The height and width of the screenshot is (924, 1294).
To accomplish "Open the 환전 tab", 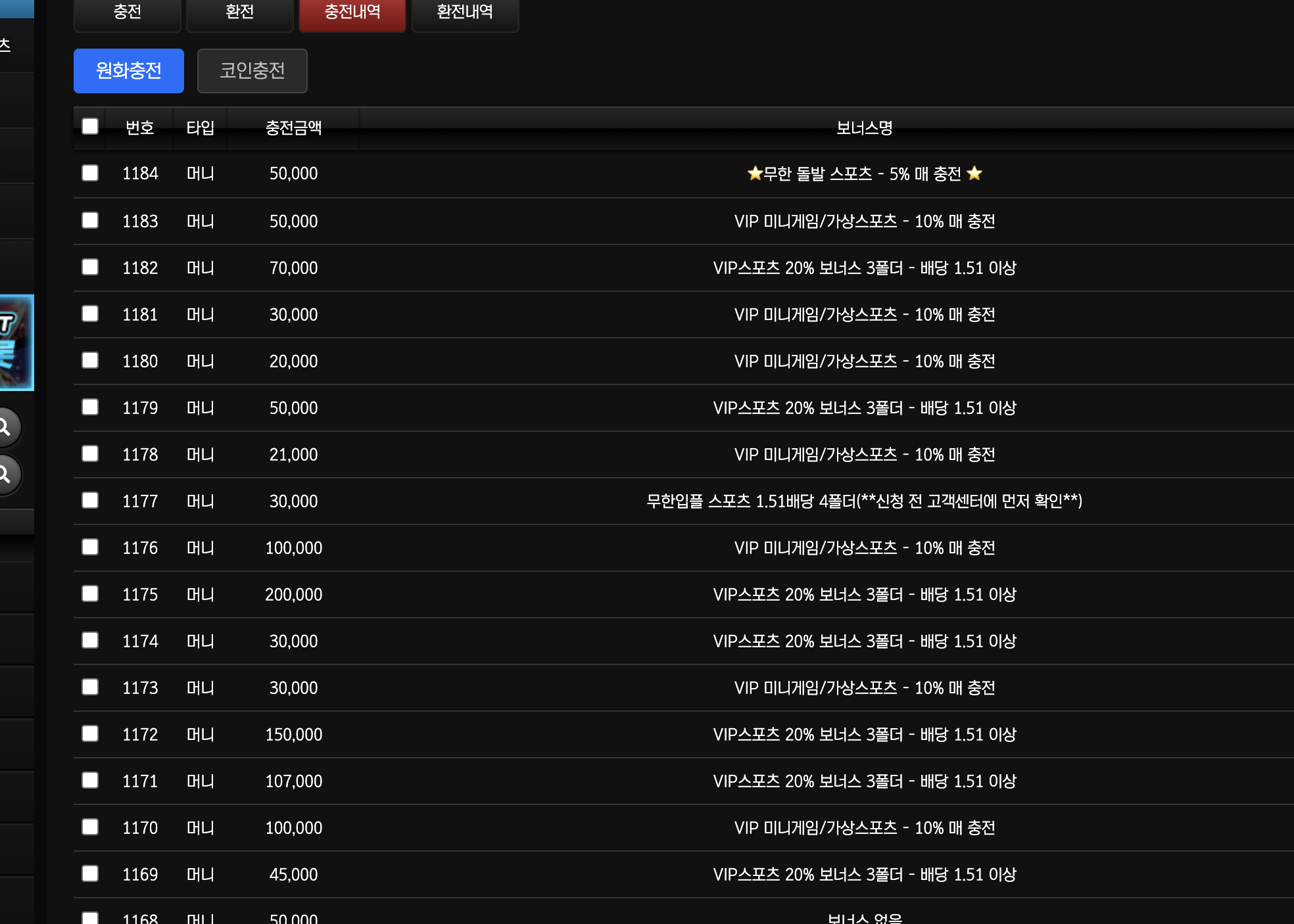I will coord(240,13).
